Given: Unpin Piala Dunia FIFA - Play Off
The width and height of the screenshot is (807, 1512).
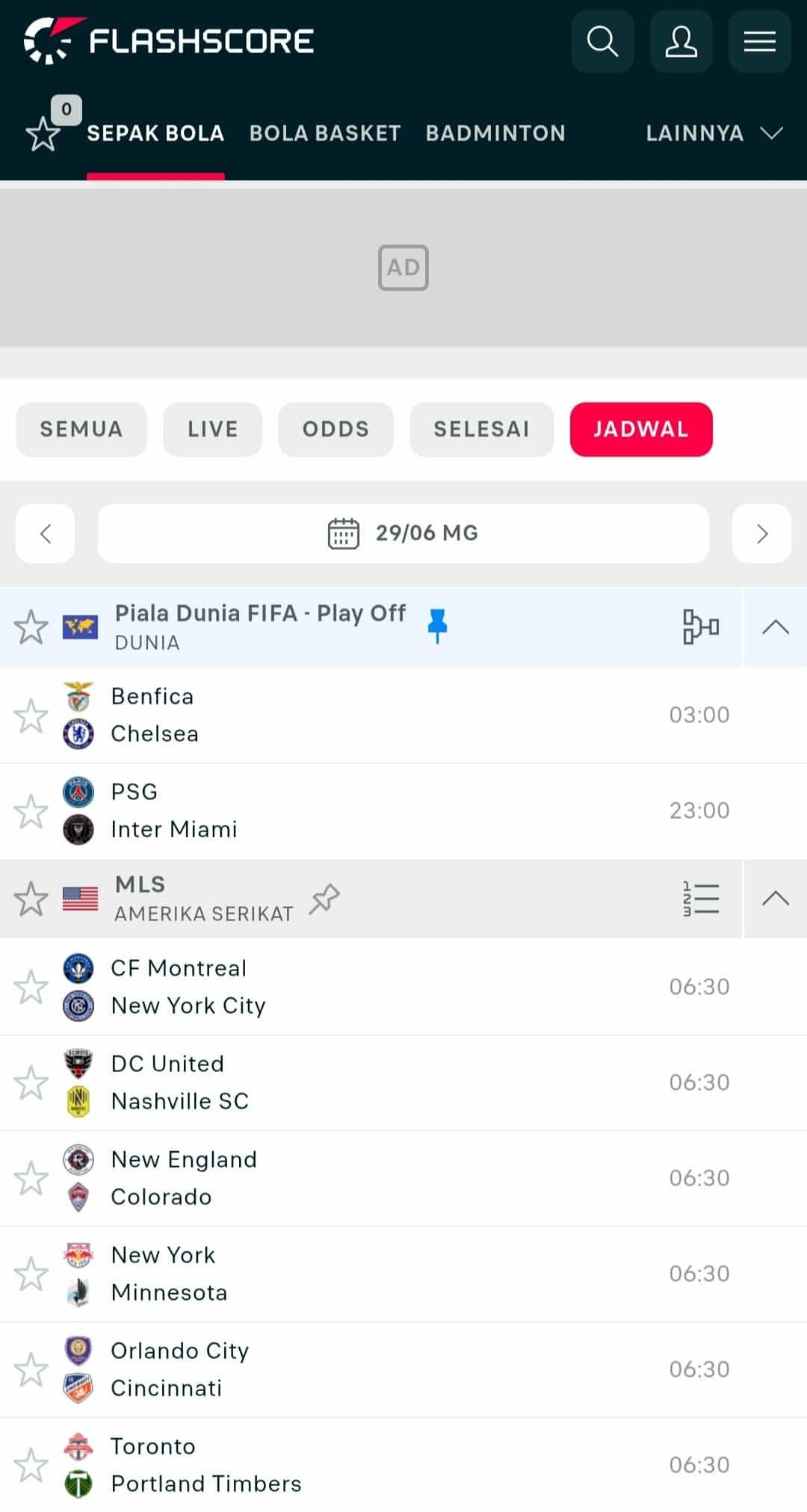Looking at the screenshot, I should pos(438,625).
